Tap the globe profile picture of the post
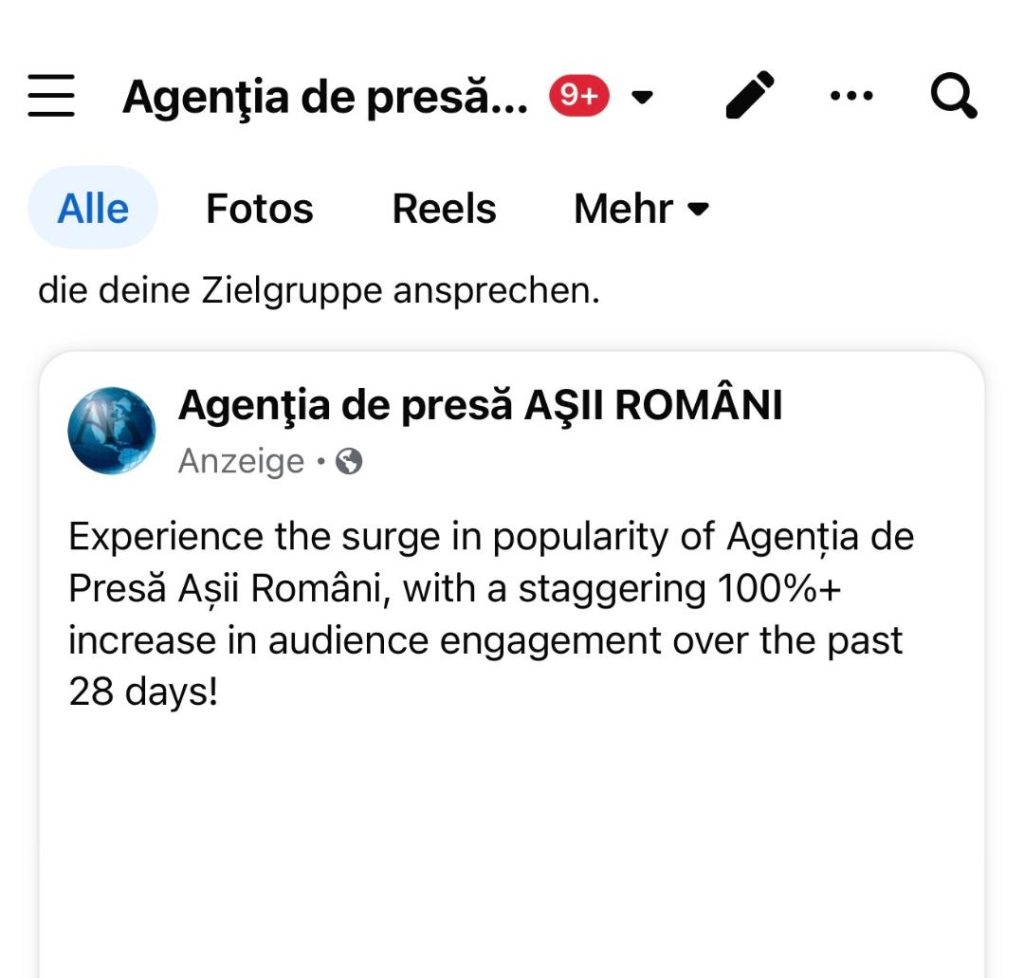The height and width of the screenshot is (978, 1024). (111, 431)
